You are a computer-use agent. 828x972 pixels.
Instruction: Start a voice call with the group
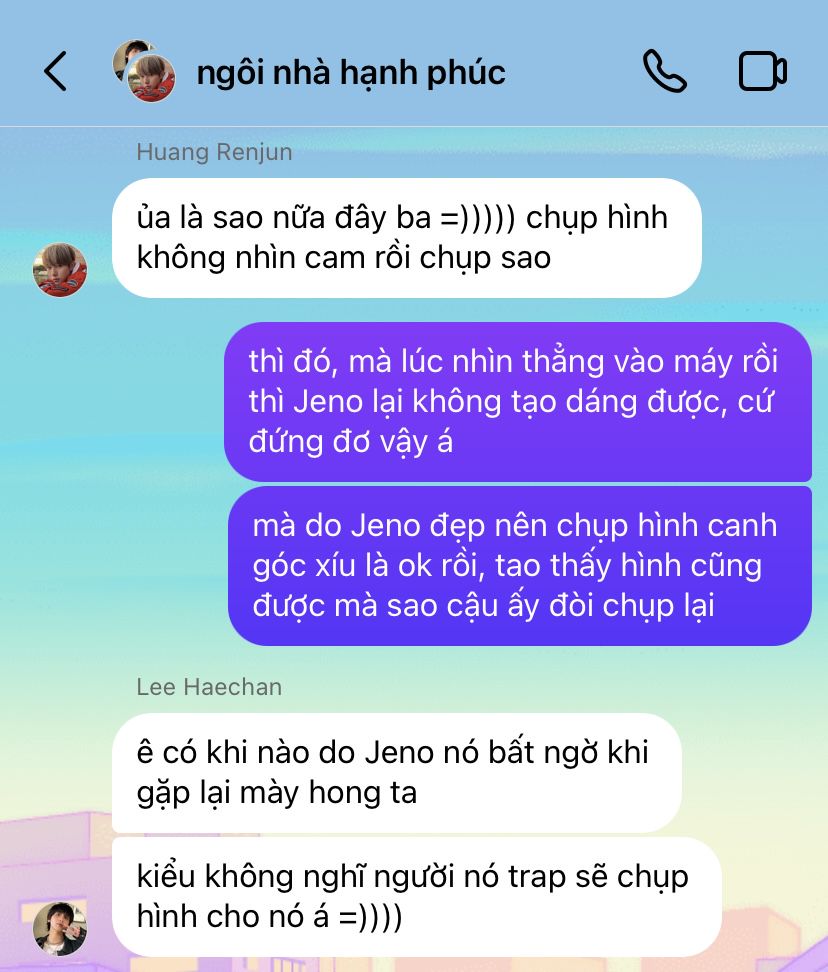point(664,72)
